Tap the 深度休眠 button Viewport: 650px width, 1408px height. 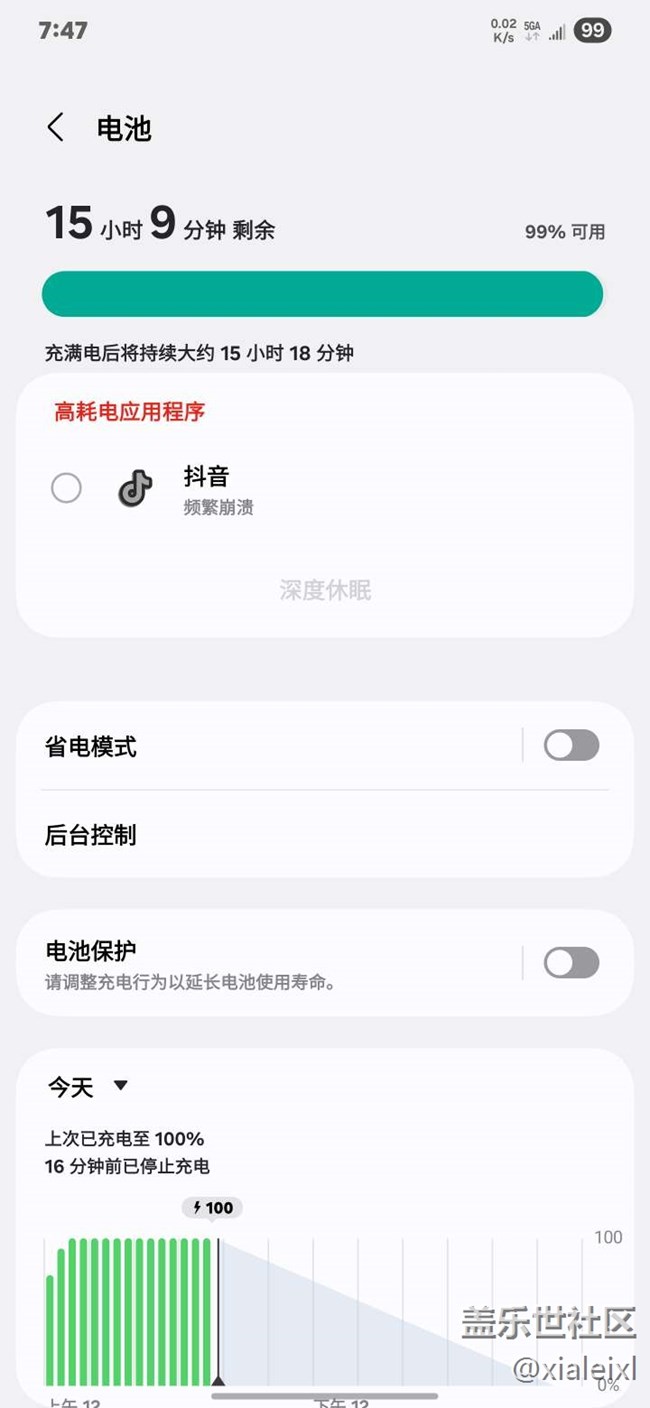pyautogui.click(x=325, y=590)
